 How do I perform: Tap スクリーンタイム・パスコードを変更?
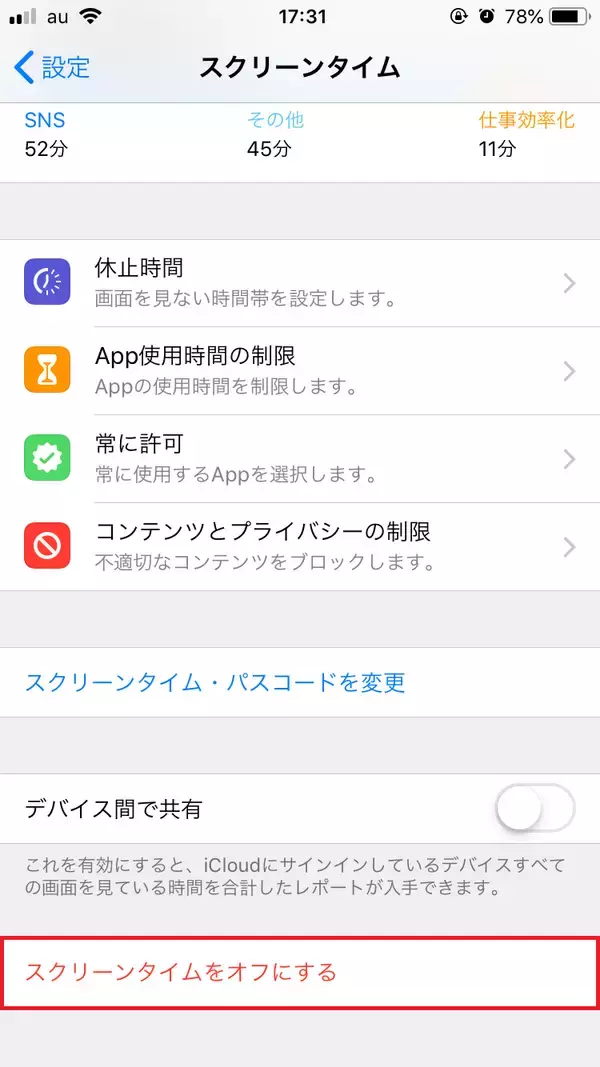click(x=215, y=683)
